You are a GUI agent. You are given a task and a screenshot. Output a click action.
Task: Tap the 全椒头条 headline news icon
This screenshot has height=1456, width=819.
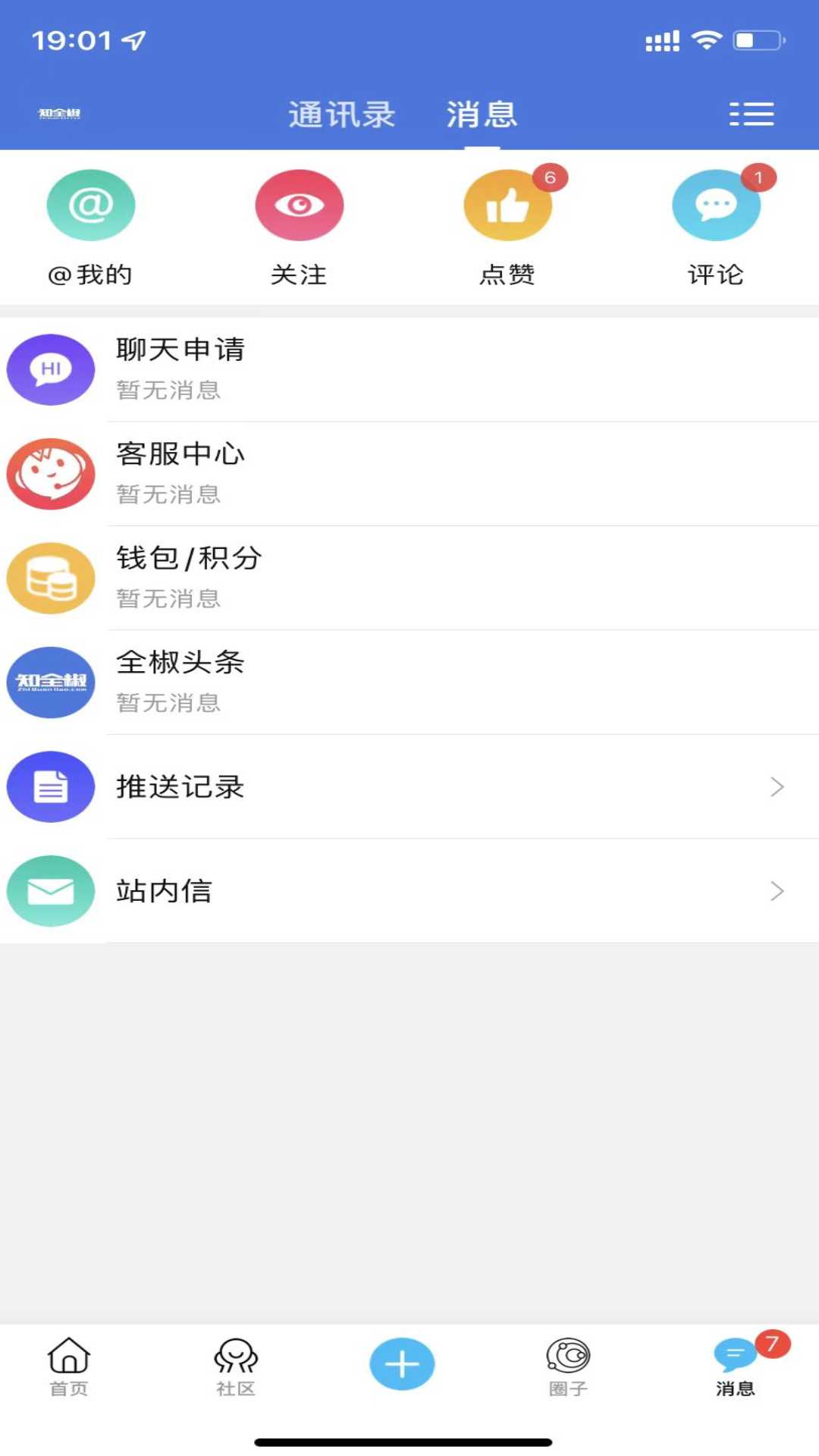pos(50,682)
